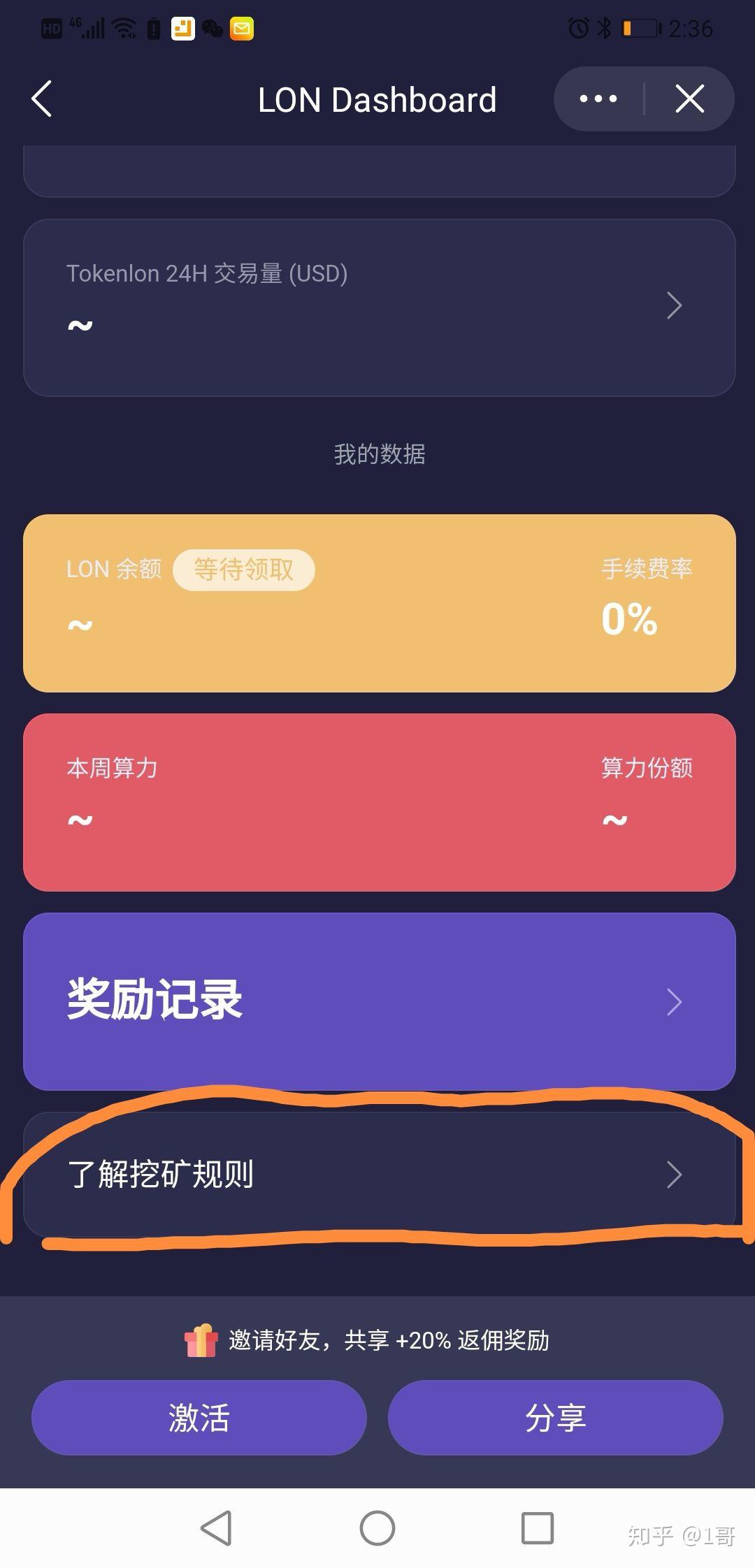Image resolution: width=755 pixels, height=1568 pixels.
Task: Expand Tokenlon 24H trading volume details
Action: (673, 305)
